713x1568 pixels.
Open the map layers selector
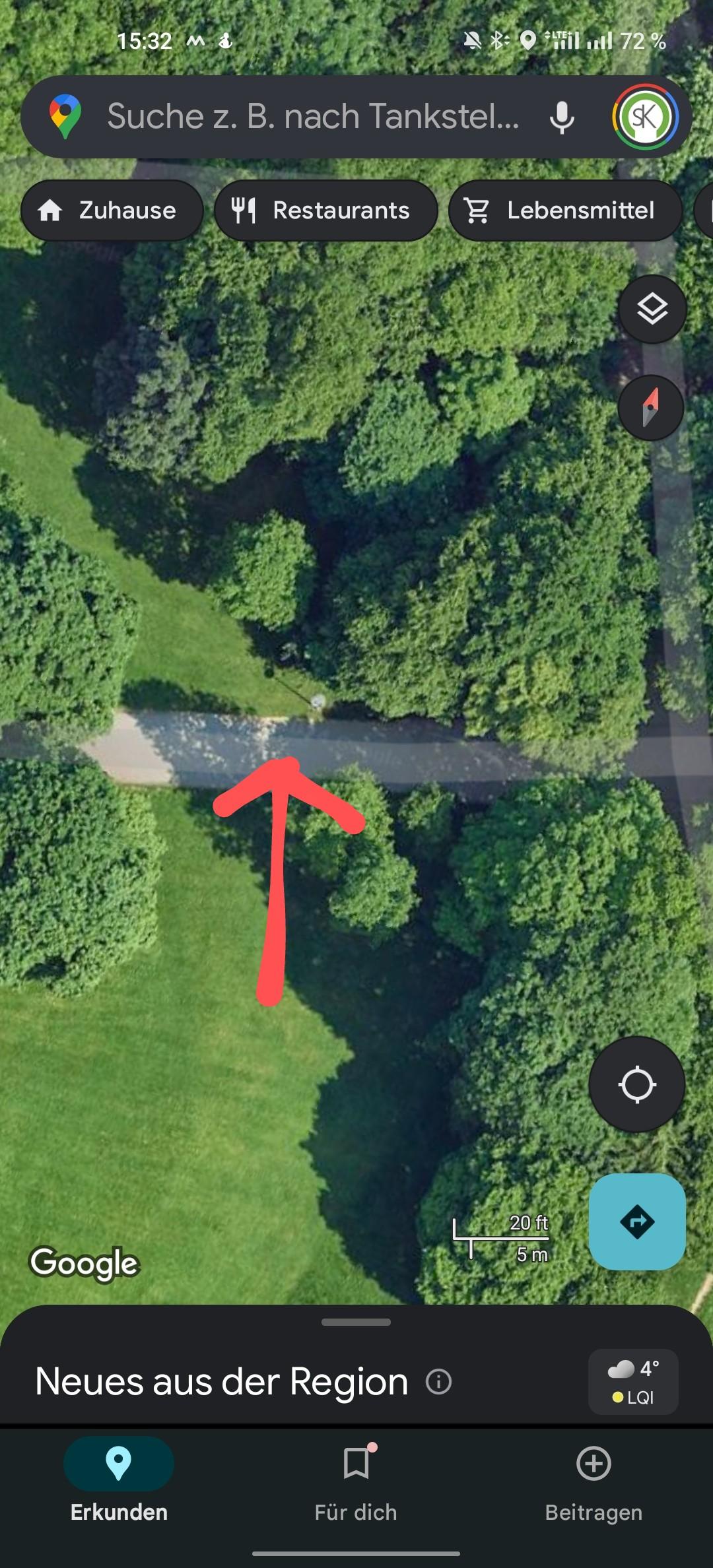(x=652, y=309)
